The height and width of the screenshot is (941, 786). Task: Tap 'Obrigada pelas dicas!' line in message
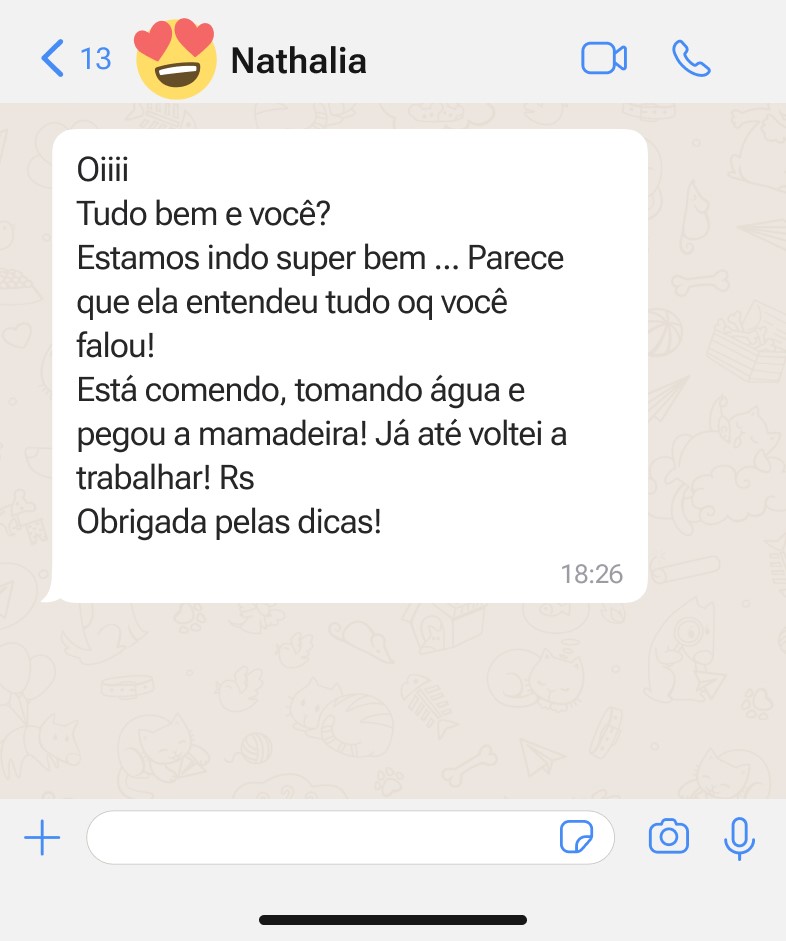(x=228, y=521)
